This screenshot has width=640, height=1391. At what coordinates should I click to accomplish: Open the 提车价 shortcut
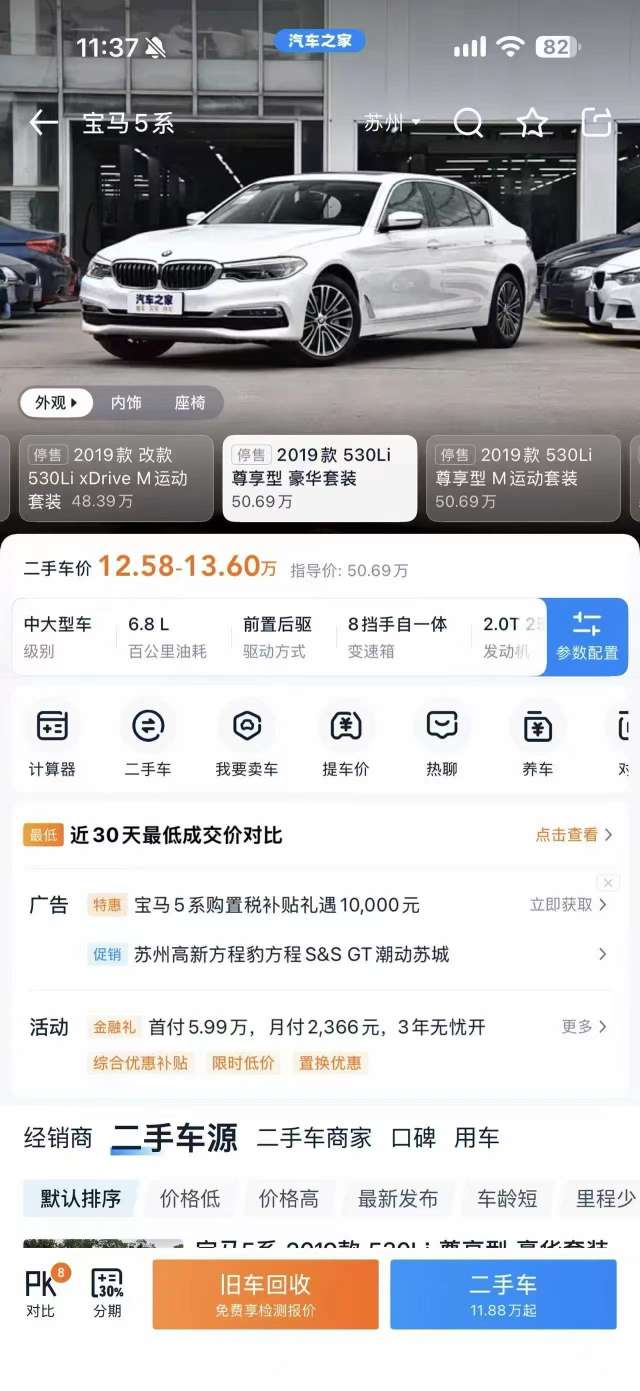345,740
